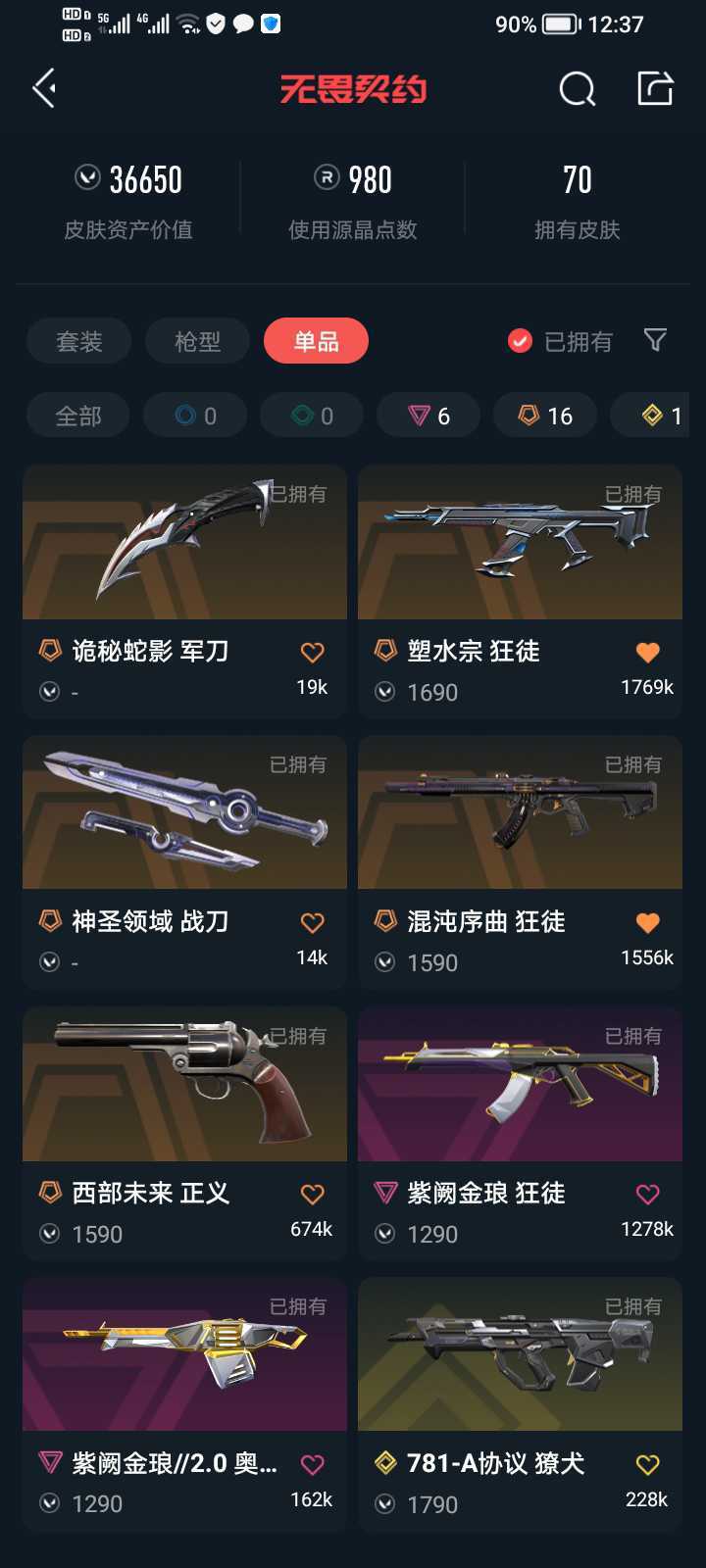Go back using the top-left arrow
706x1568 pixels.
(x=45, y=89)
